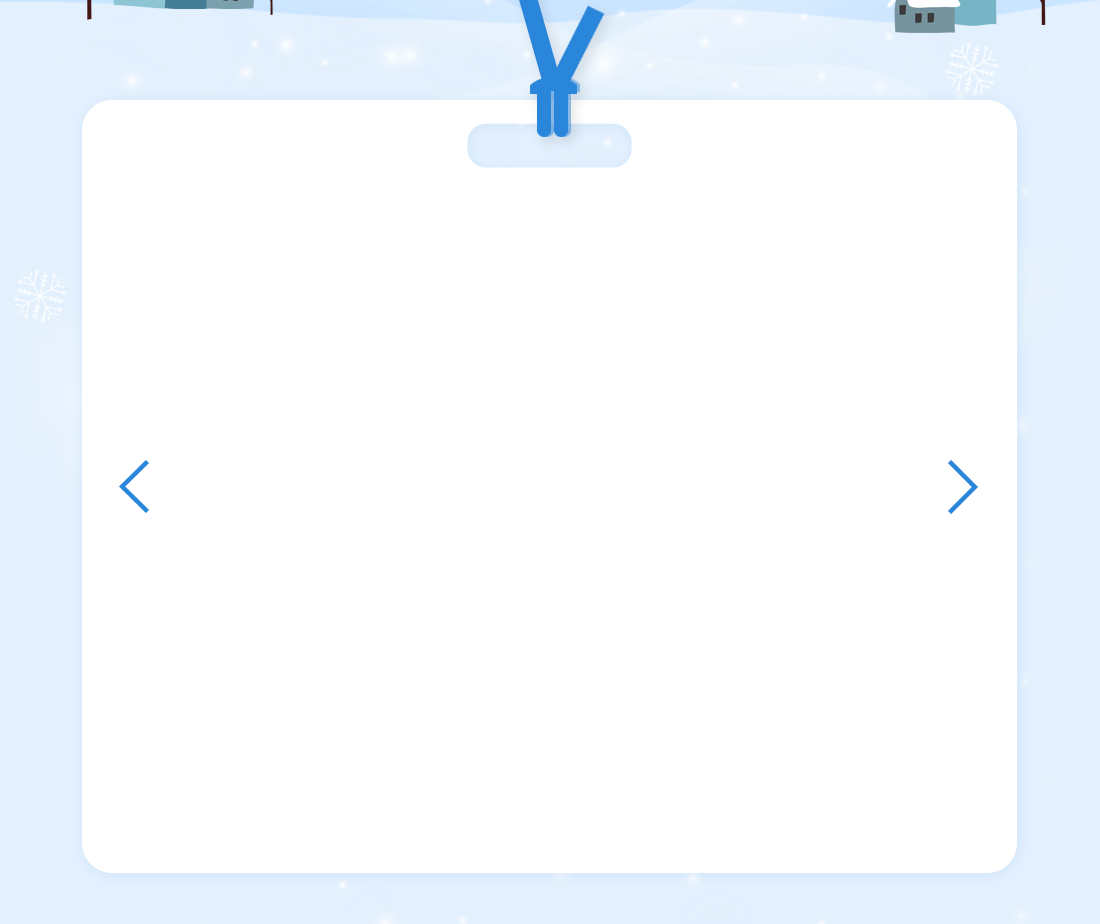Go to the previous card with left arrow
This screenshot has width=1100, height=924.
pos(134,487)
